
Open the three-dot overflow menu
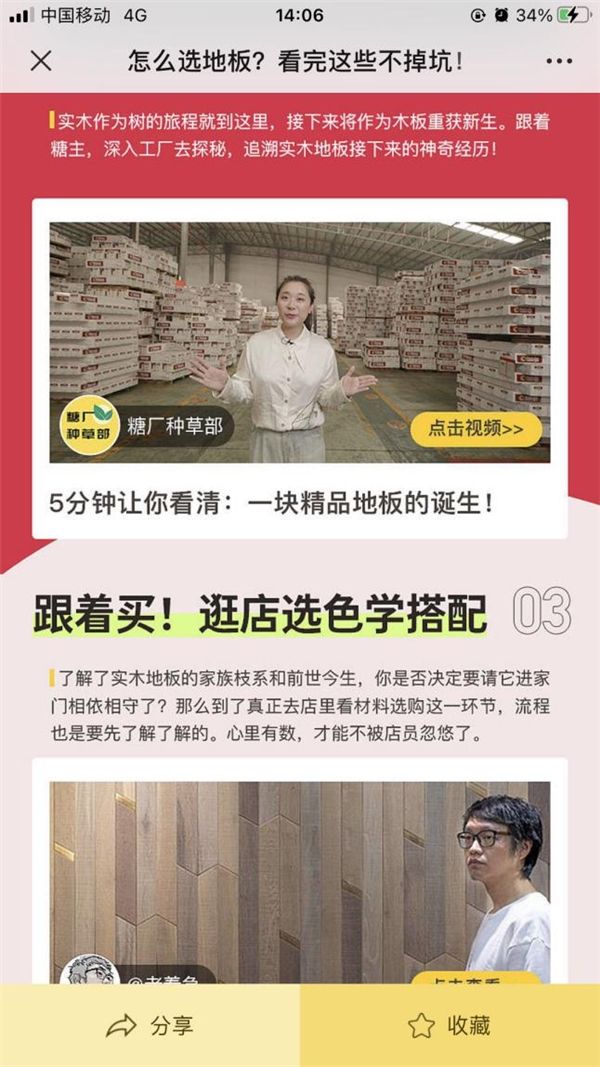(559, 61)
